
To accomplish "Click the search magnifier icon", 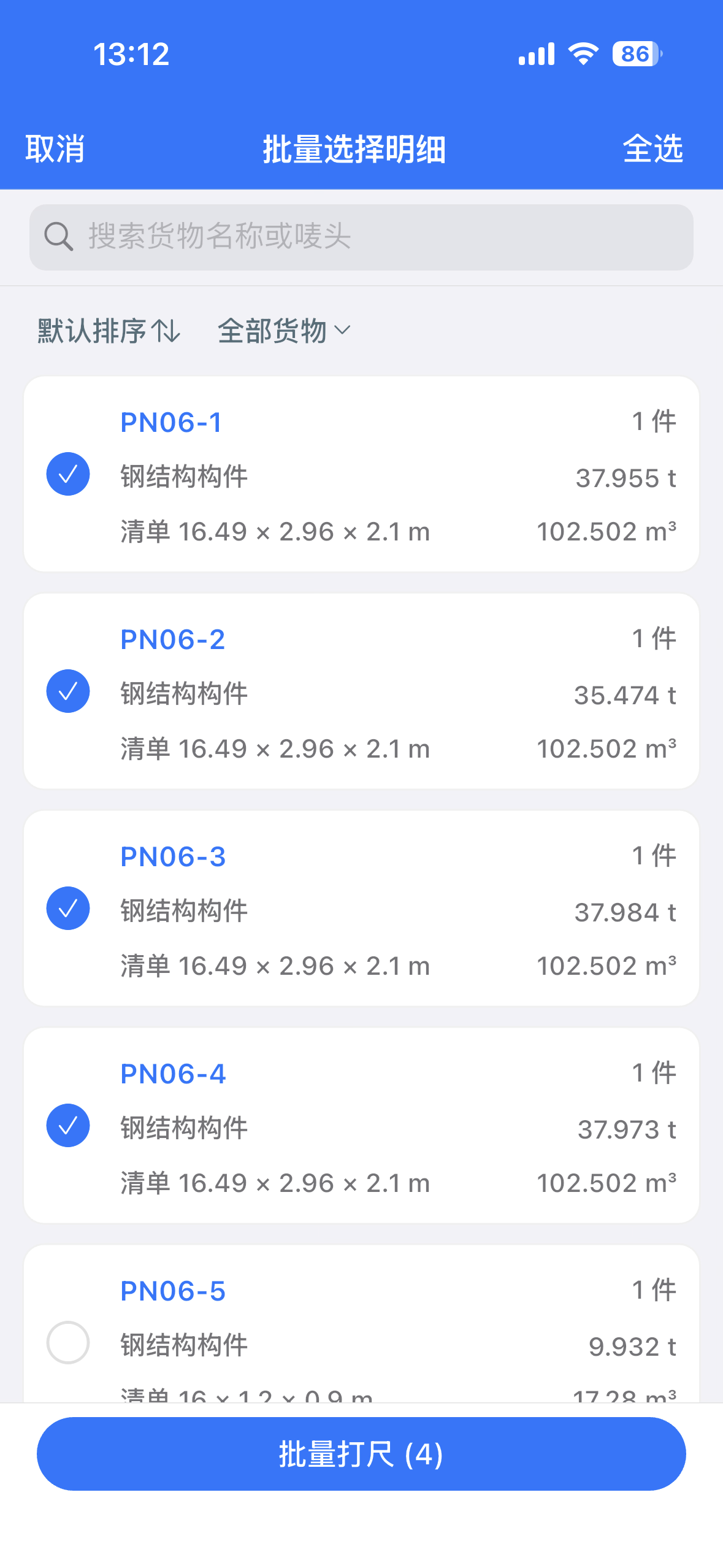I will point(59,236).
